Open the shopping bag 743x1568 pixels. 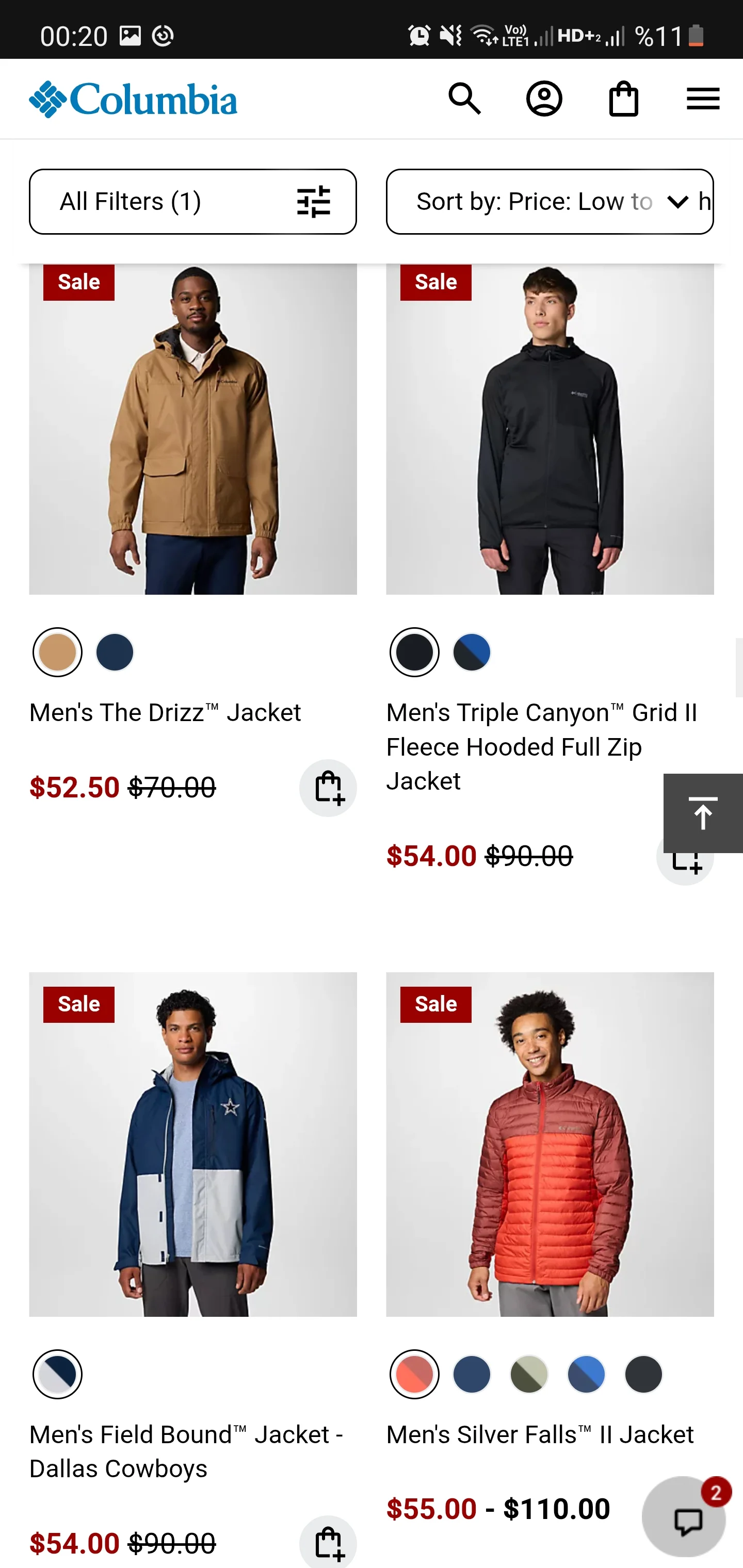click(624, 99)
